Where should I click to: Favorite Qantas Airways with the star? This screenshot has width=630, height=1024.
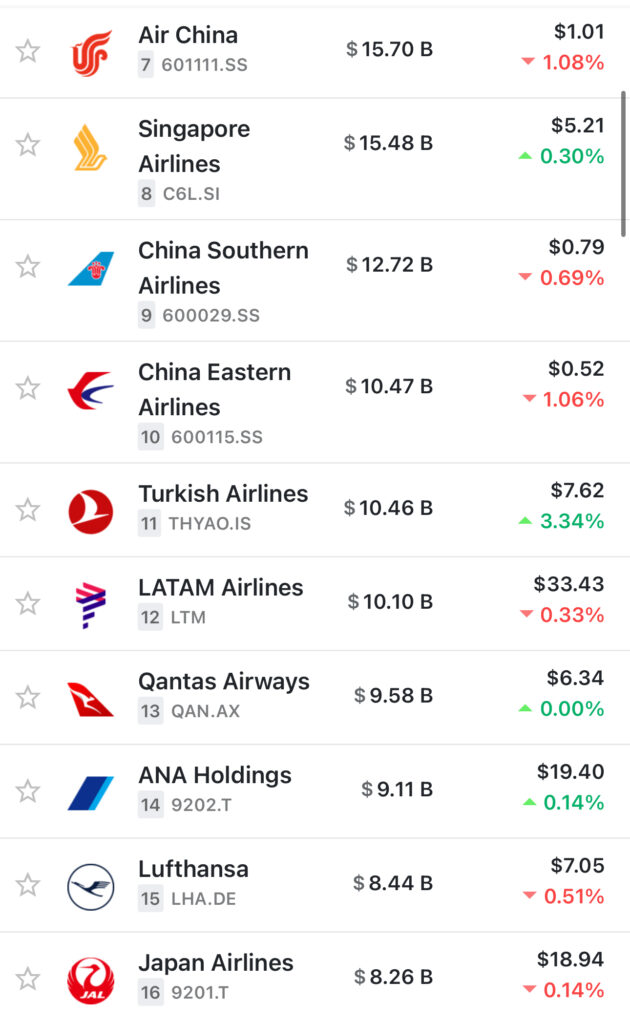[x=28, y=697]
